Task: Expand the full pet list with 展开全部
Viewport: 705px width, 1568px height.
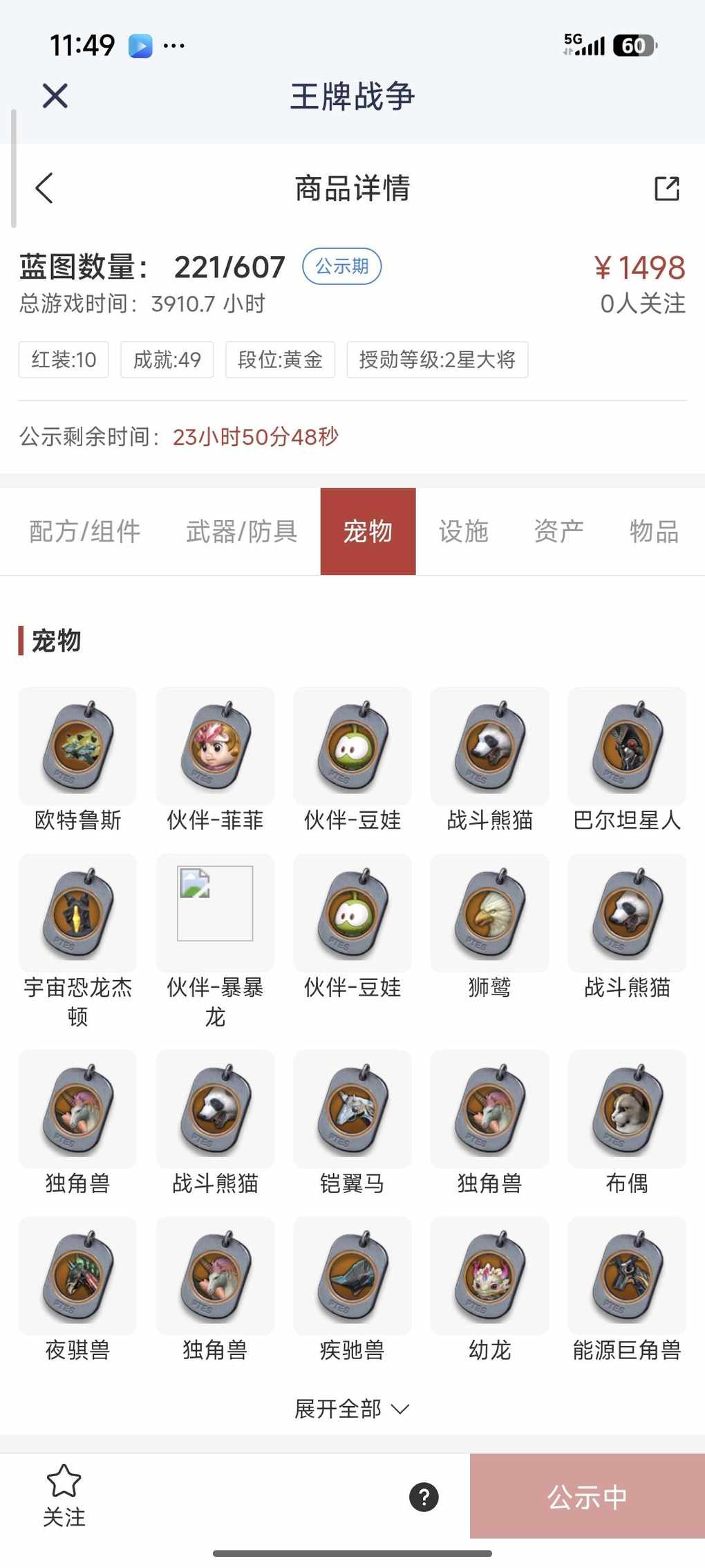Action: click(x=352, y=1409)
